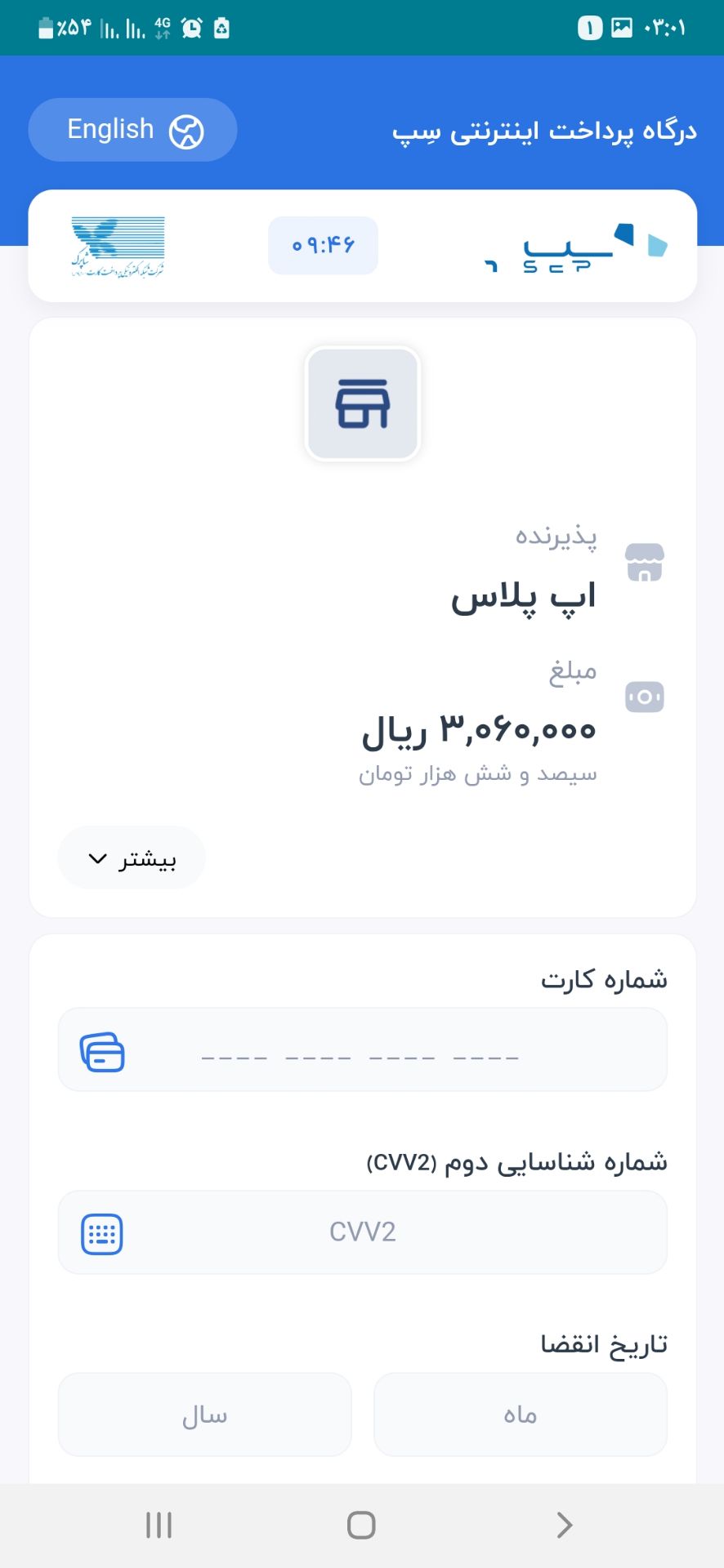Click the money icon next to مبلغ

pyautogui.click(x=645, y=696)
